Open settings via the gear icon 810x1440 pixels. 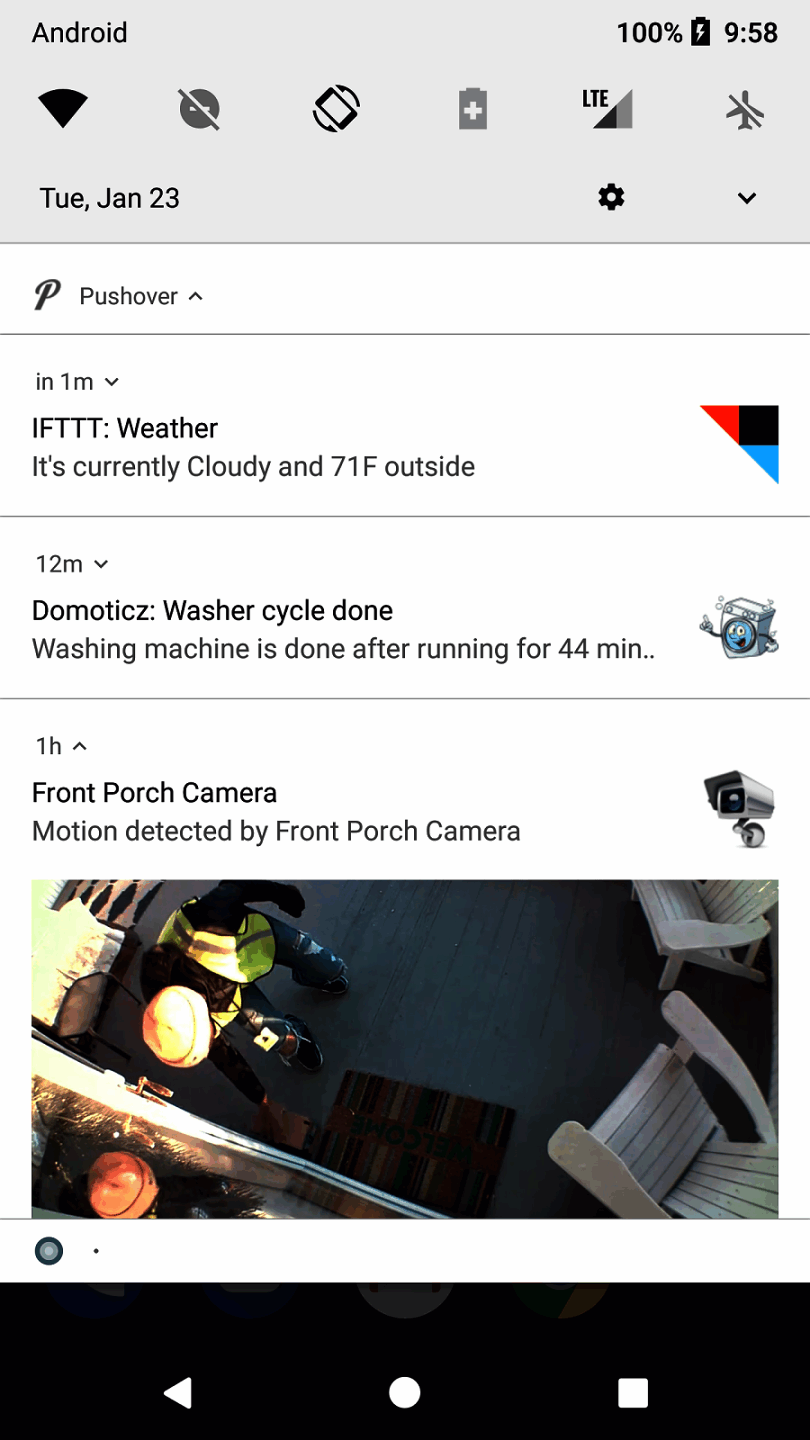611,197
